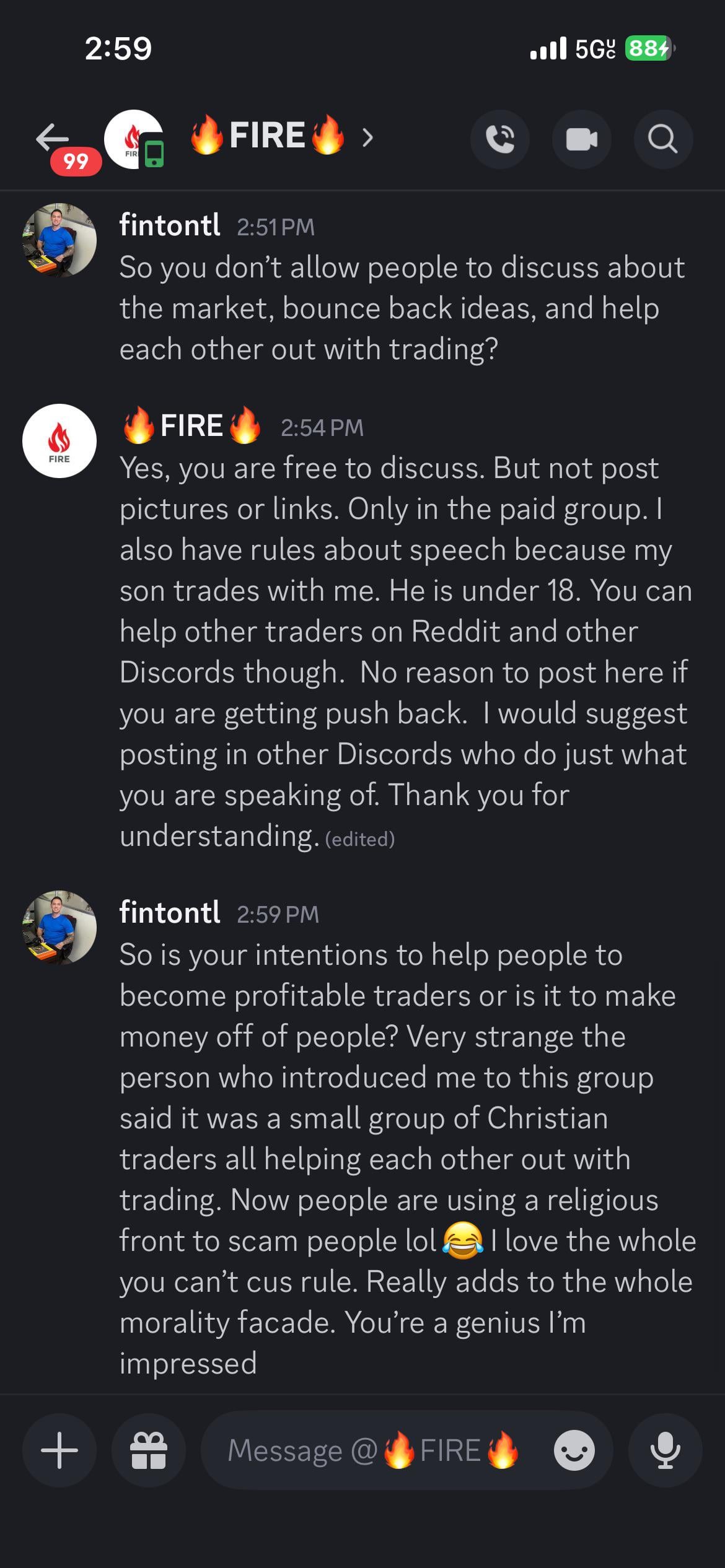Screen dimensions: 725x1568
Task: Open the emoji picker
Action: (x=574, y=1450)
